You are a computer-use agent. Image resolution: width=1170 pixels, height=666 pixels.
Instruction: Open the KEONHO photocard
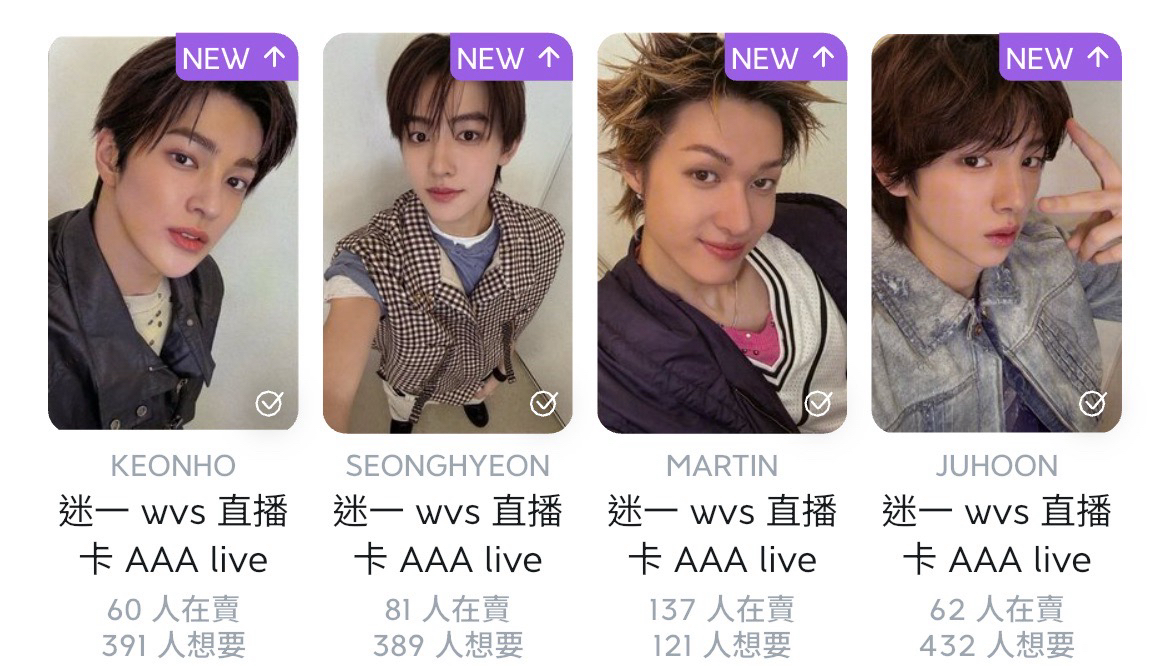[172, 235]
